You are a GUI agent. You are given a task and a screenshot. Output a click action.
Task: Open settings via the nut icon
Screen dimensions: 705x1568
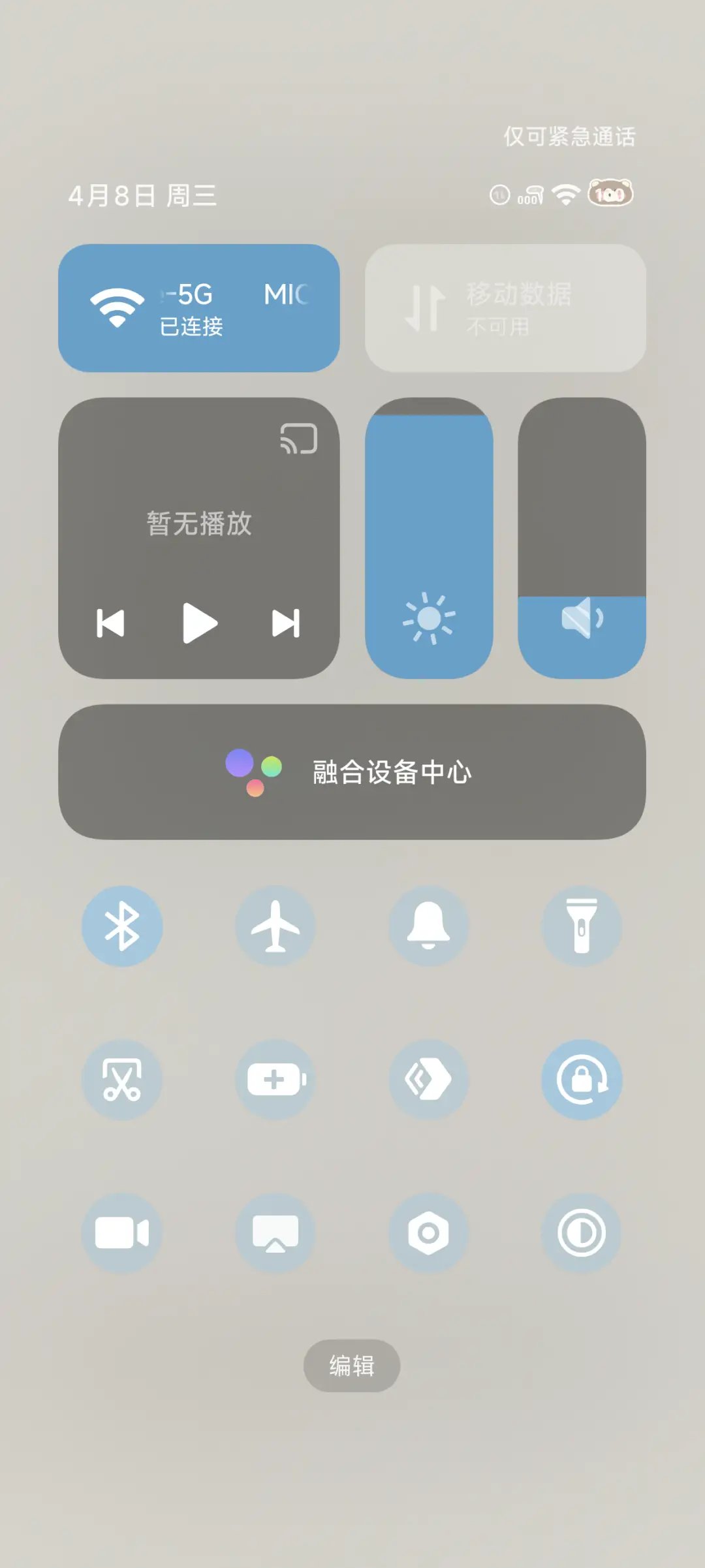(429, 1232)
